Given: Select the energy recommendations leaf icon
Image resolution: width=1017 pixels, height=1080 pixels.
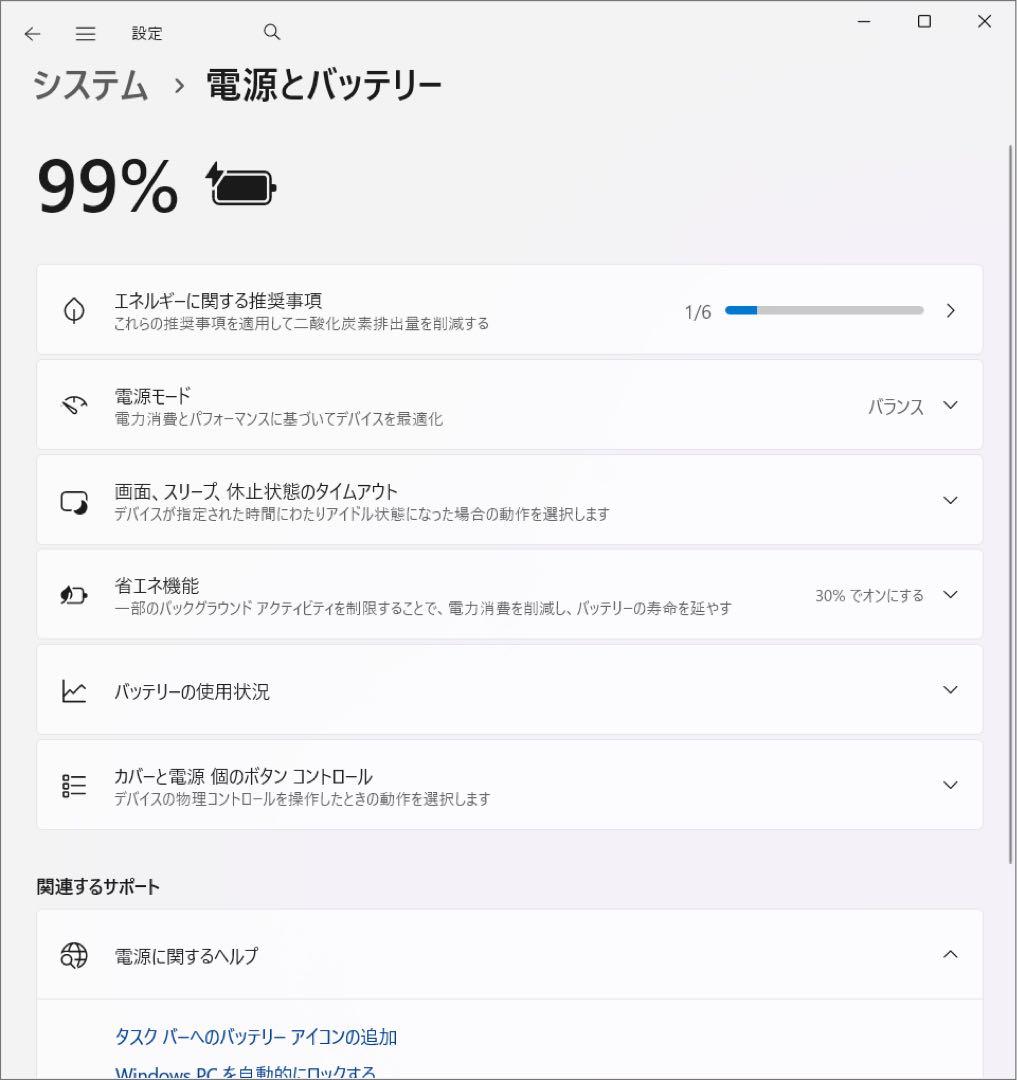Looking at the screenshot, I should point(73,310).
